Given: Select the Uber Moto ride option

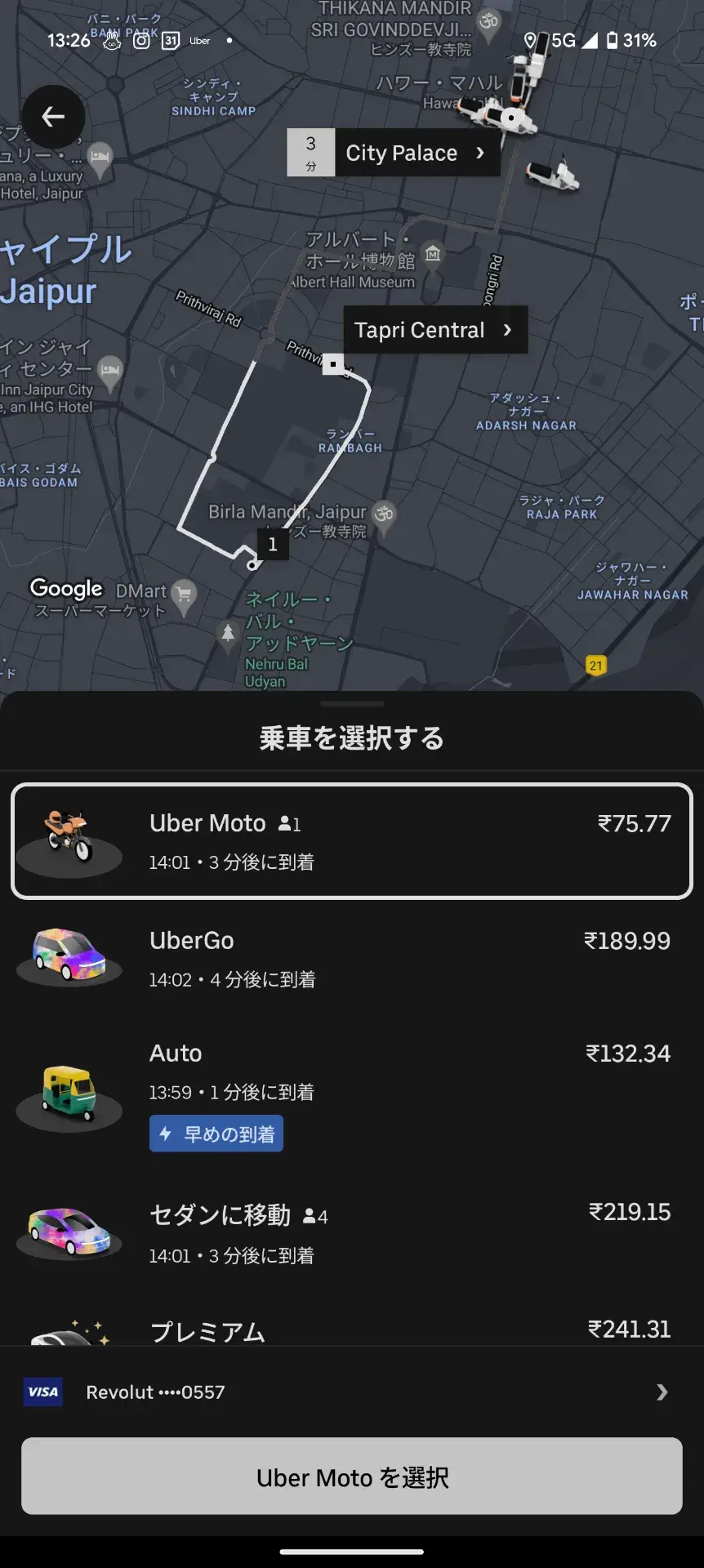Looking at the screenshot, I should [x=351, y=840].
